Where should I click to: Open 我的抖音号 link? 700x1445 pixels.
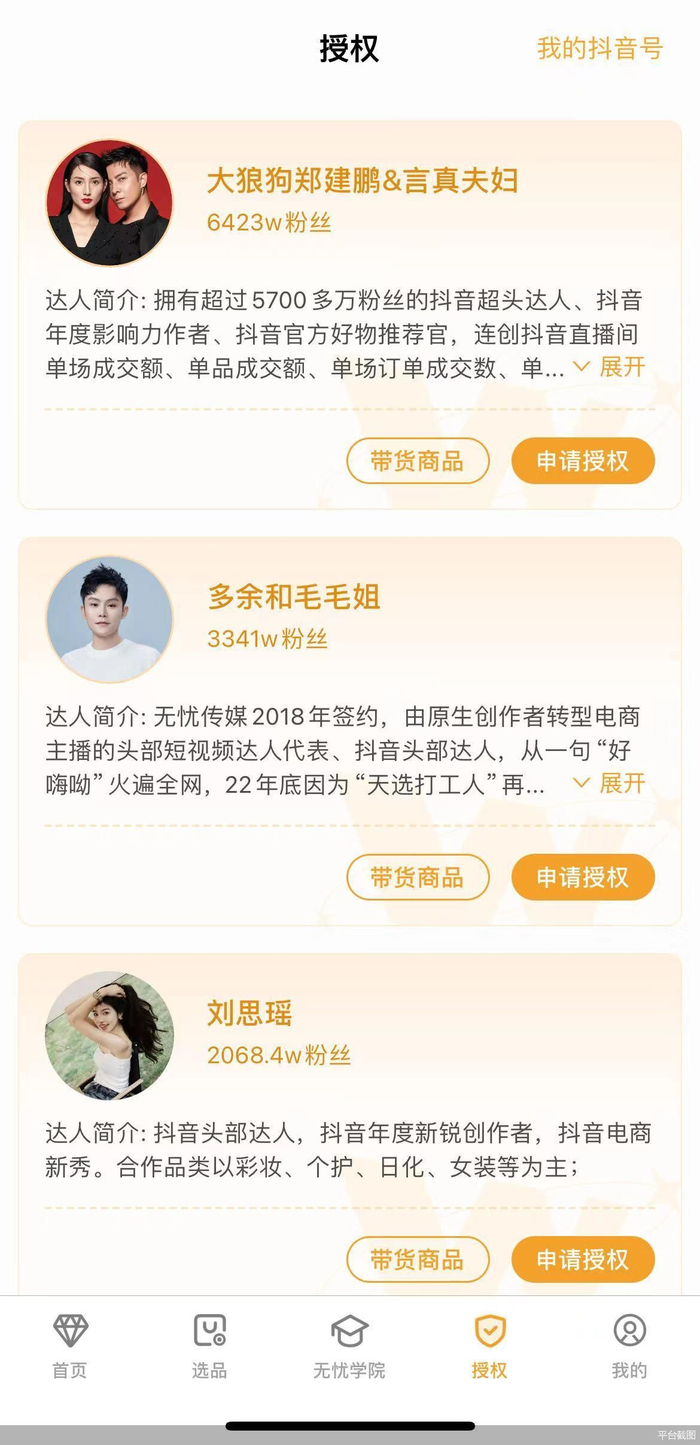599,48
